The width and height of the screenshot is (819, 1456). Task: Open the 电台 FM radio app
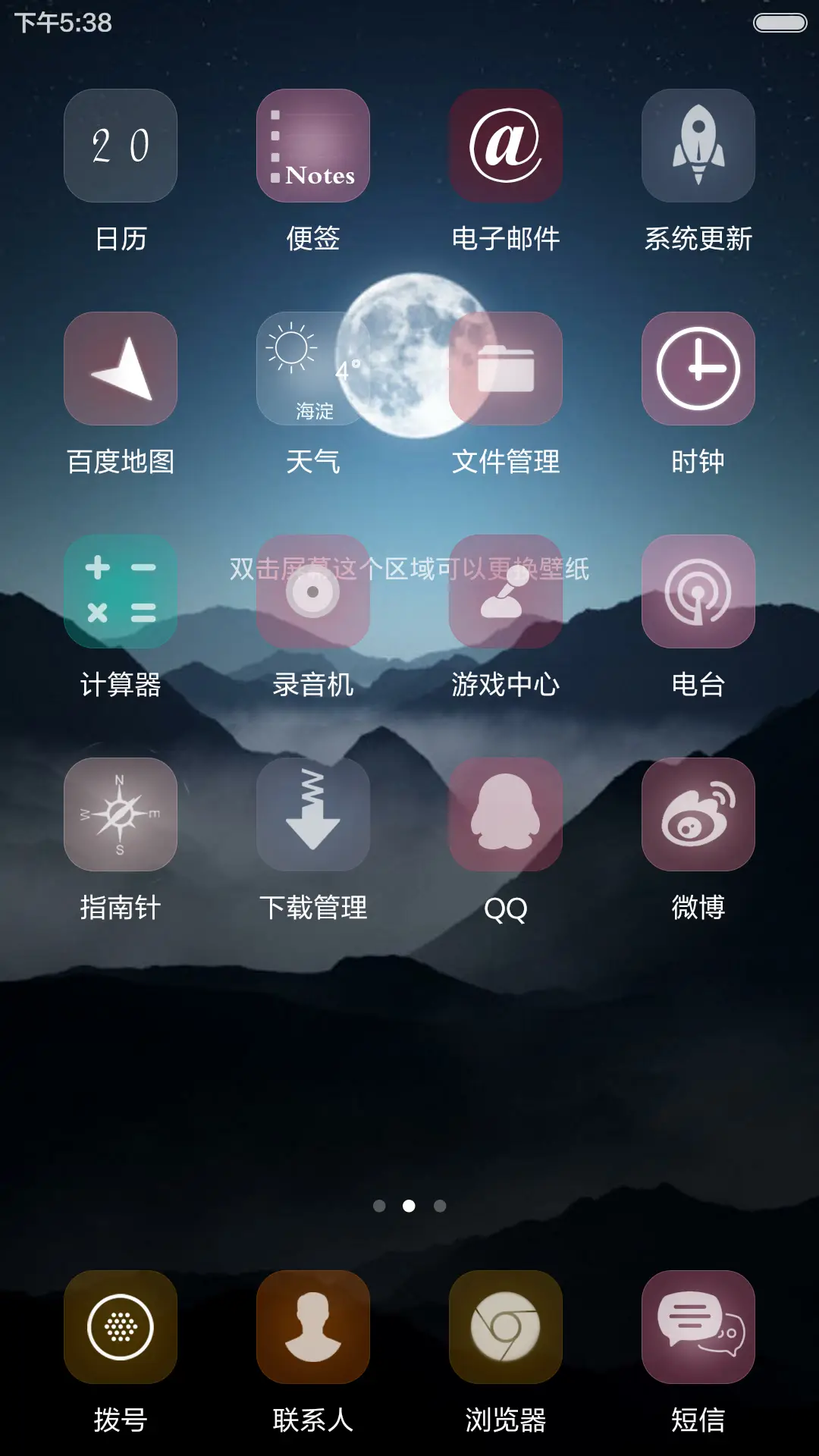(x=698, y=593)
